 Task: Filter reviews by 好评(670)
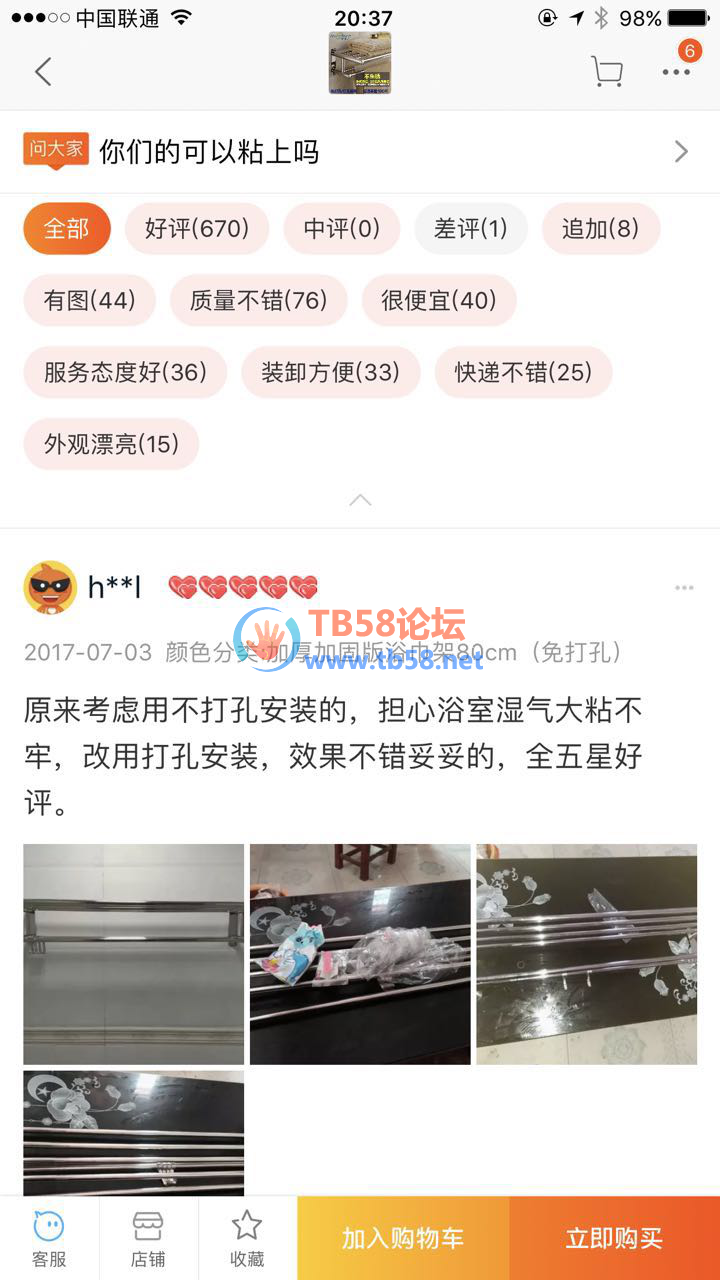pos(197,229)
